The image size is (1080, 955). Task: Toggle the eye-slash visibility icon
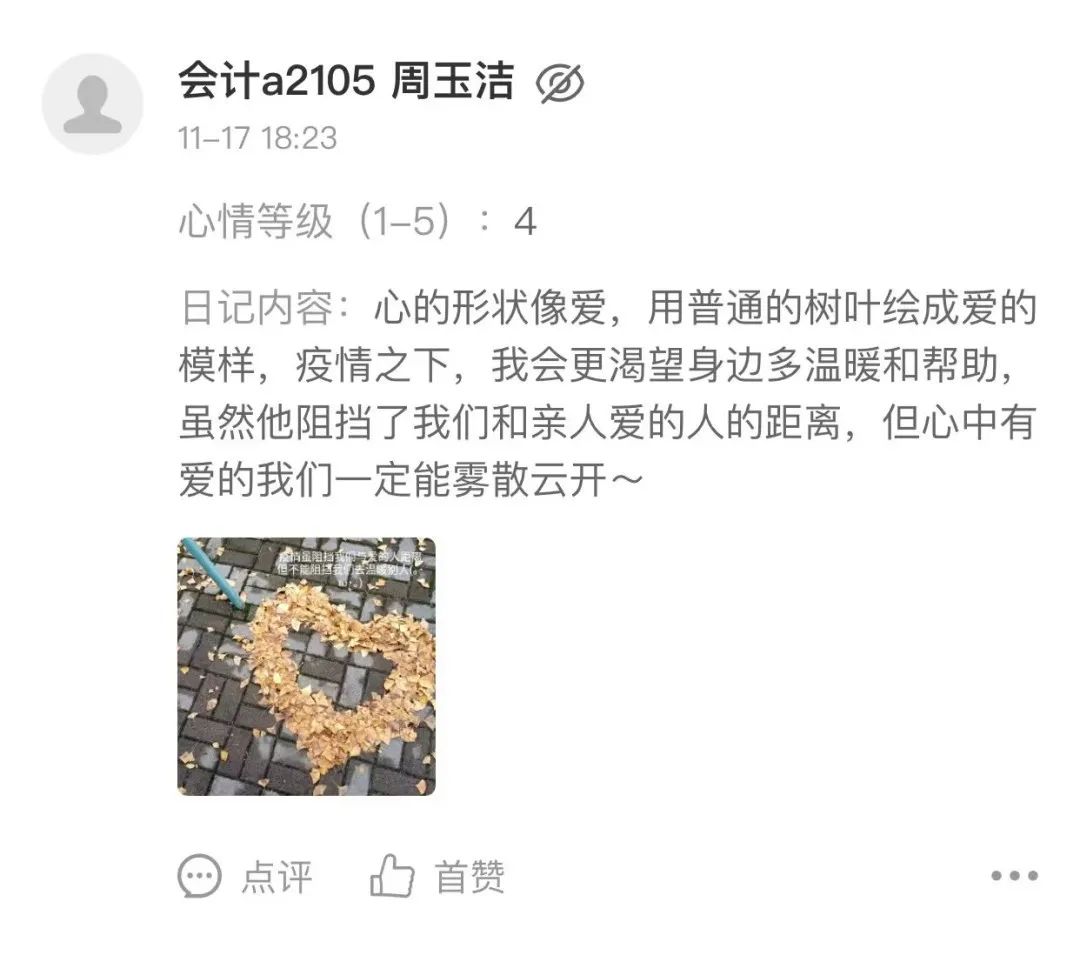[560, 84]
